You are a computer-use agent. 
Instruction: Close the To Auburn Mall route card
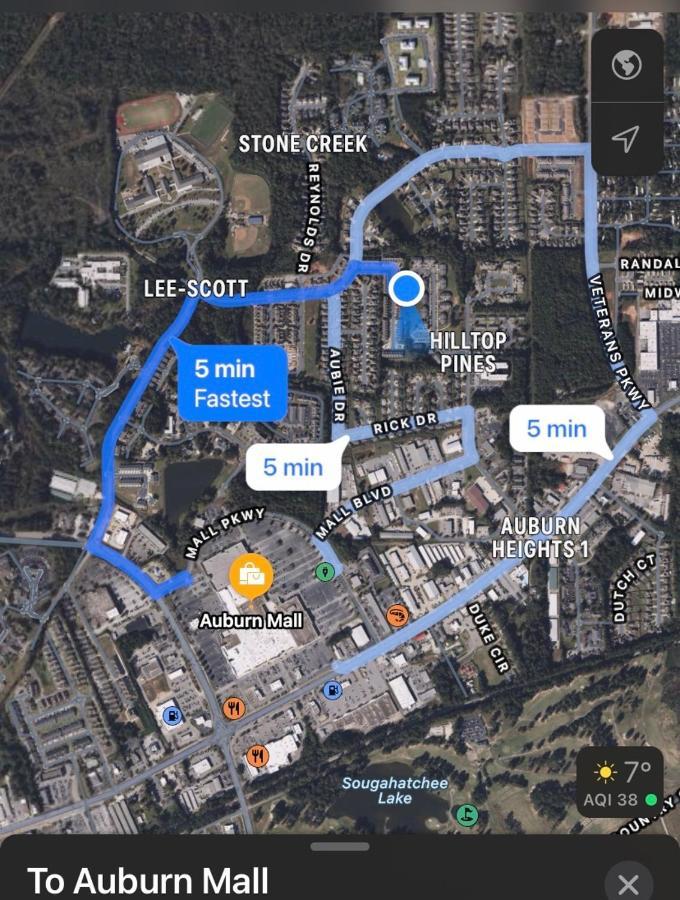coord(628,883)
